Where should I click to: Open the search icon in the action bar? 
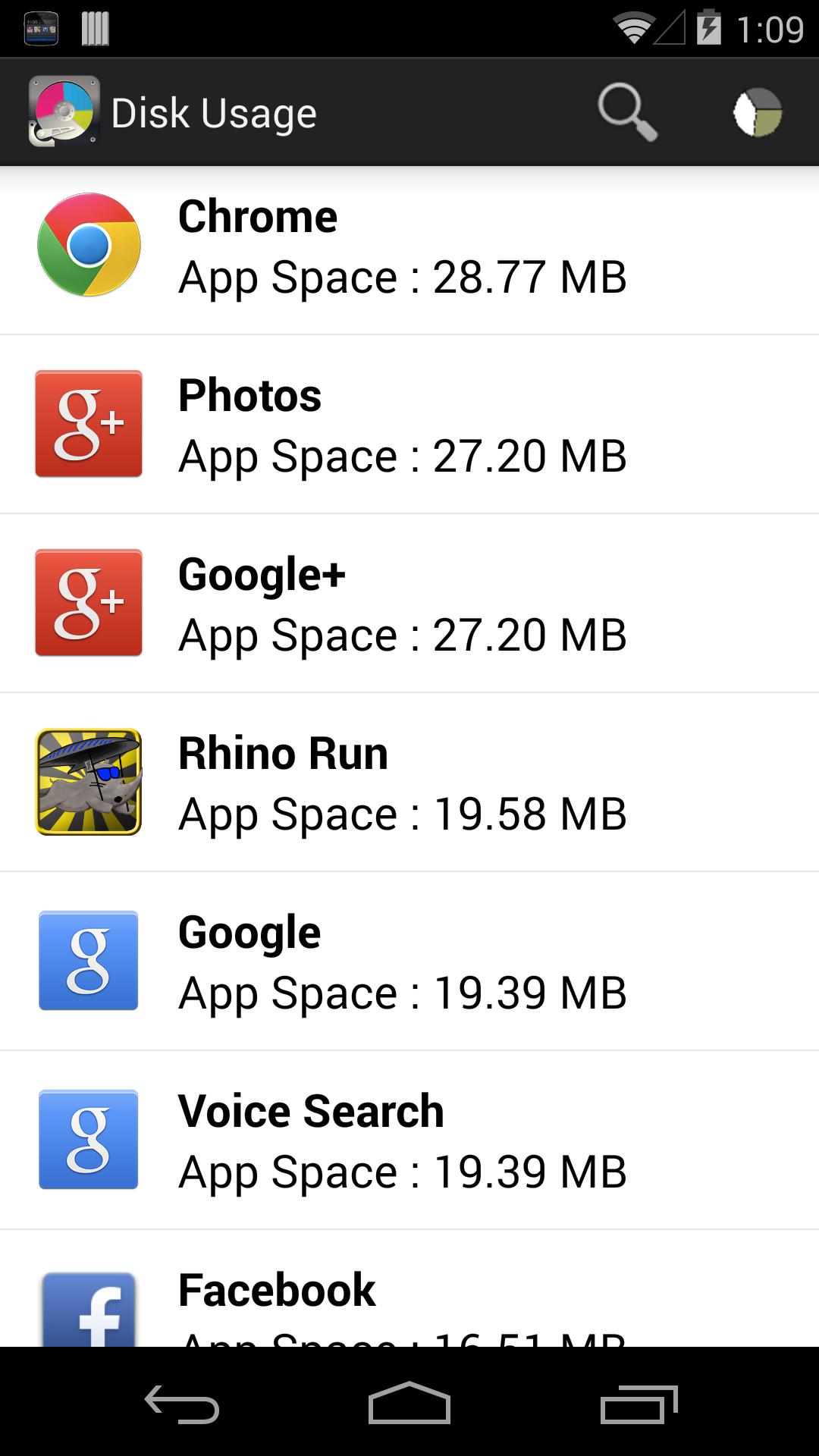click(626, 111)
